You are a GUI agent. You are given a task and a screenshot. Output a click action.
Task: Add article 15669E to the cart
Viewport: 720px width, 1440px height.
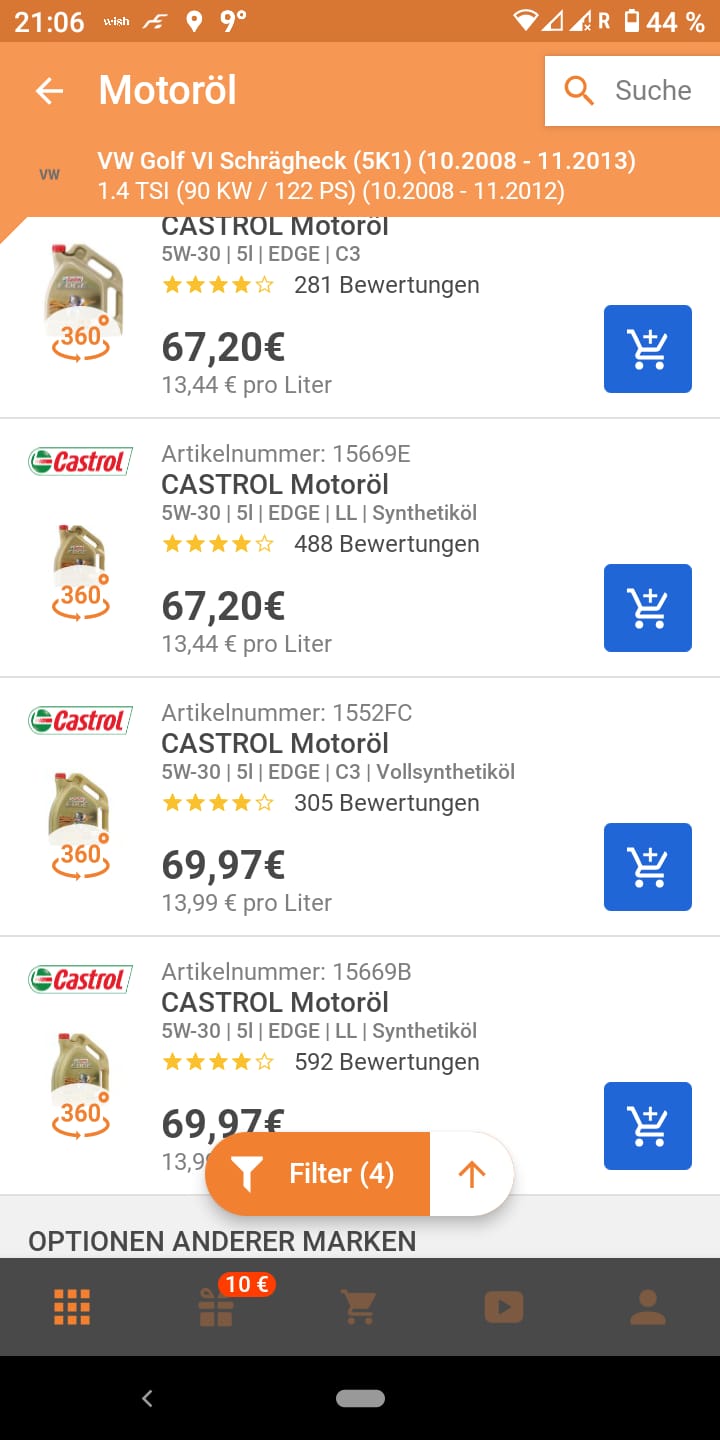(648, 608)
